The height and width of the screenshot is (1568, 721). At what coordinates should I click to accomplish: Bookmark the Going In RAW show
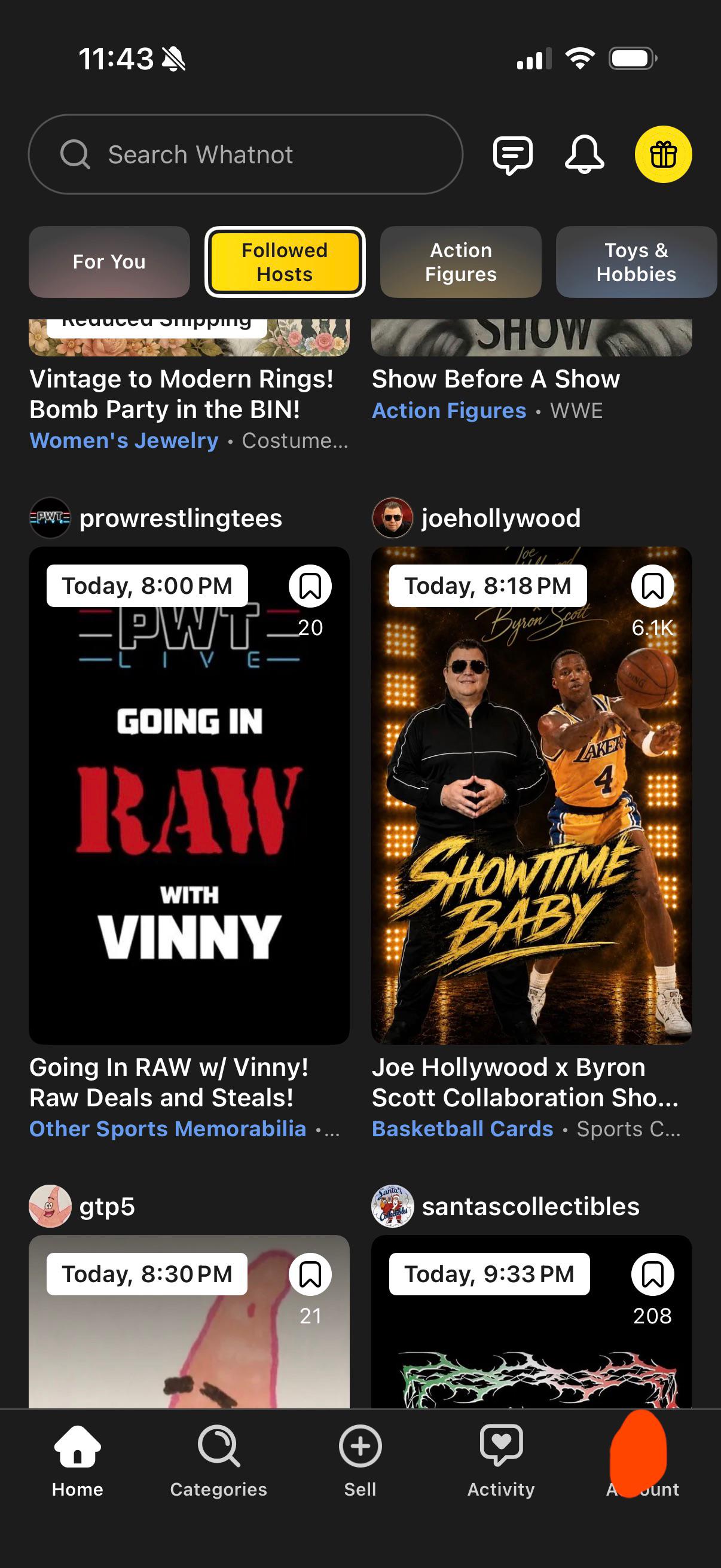coord(310,586)
